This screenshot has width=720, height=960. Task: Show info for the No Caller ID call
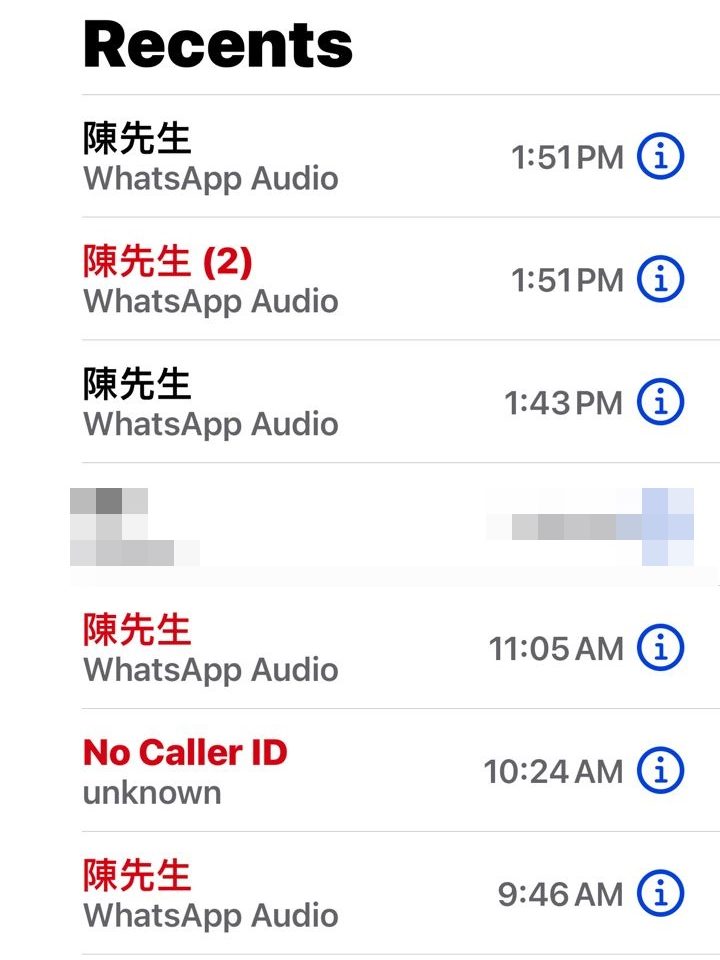click(662, 771)
